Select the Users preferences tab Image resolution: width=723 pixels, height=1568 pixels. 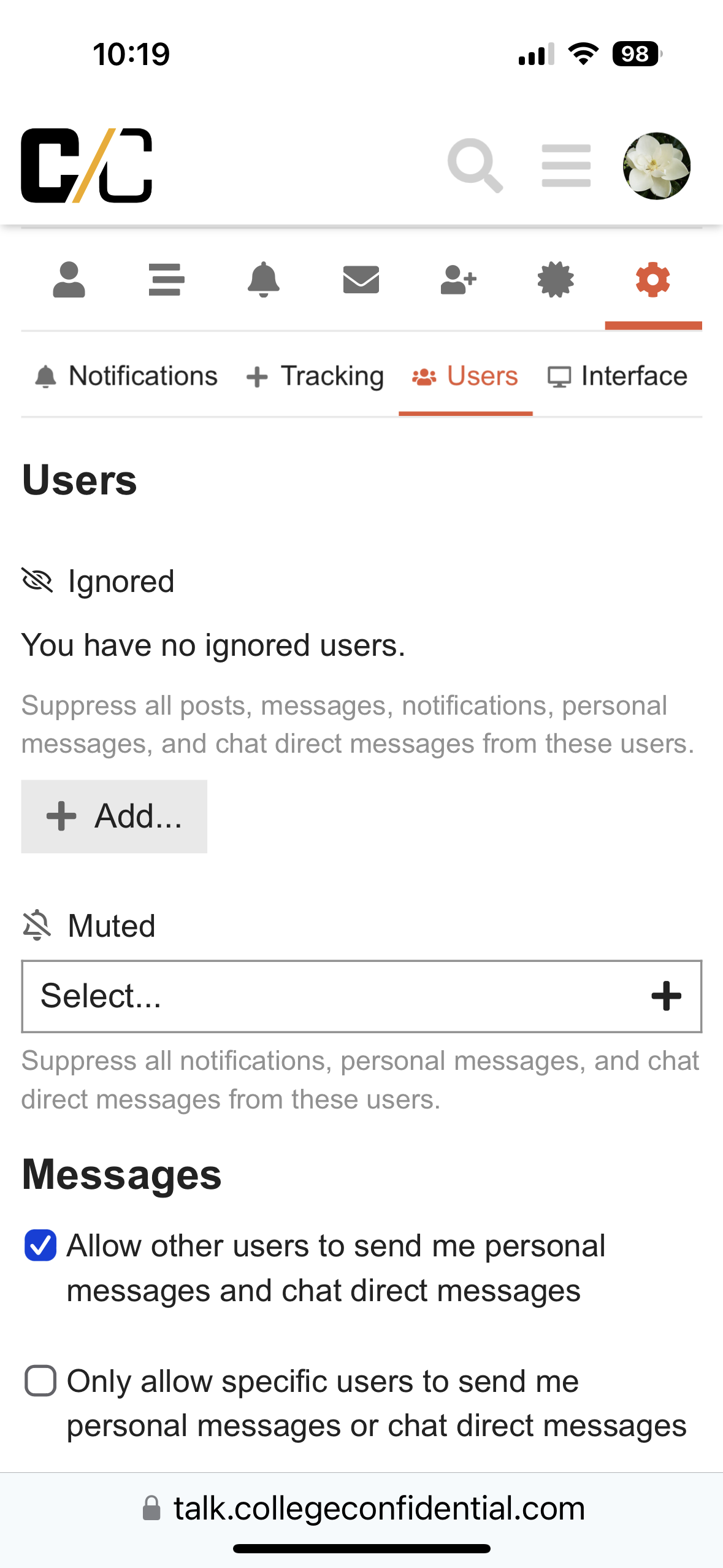point(465,376)
